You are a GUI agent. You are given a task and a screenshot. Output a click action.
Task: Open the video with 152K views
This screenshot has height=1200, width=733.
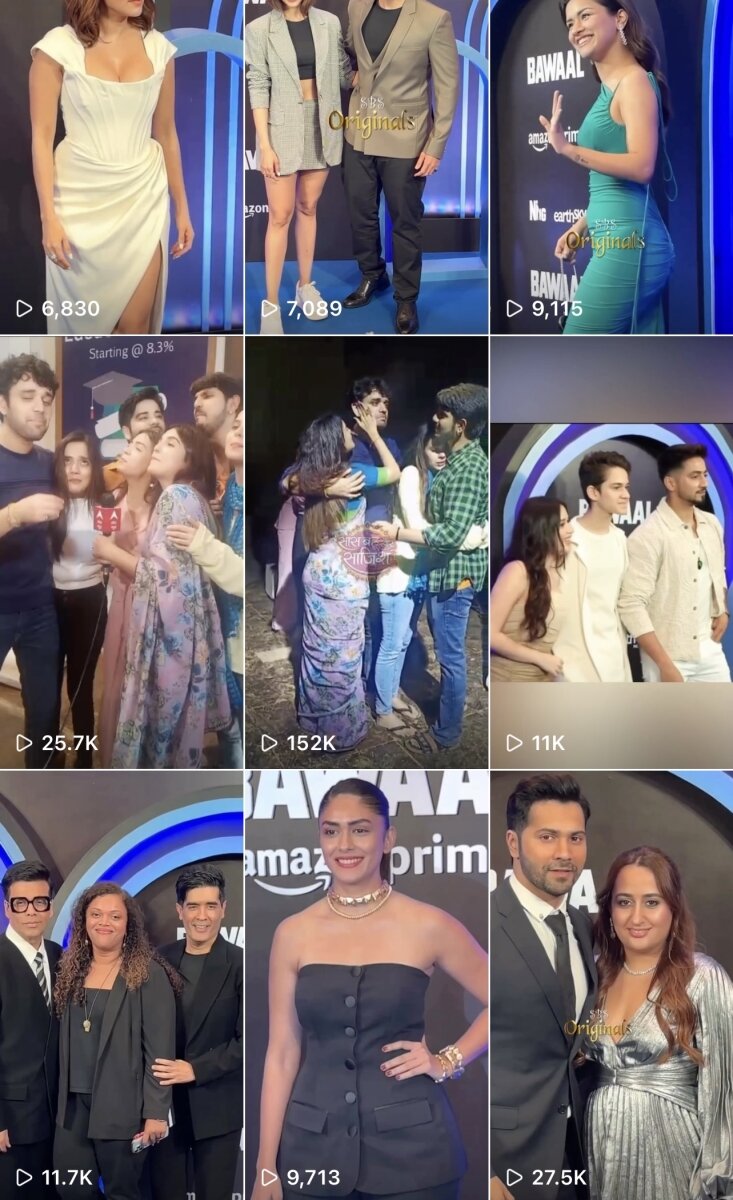coord(366,552)
